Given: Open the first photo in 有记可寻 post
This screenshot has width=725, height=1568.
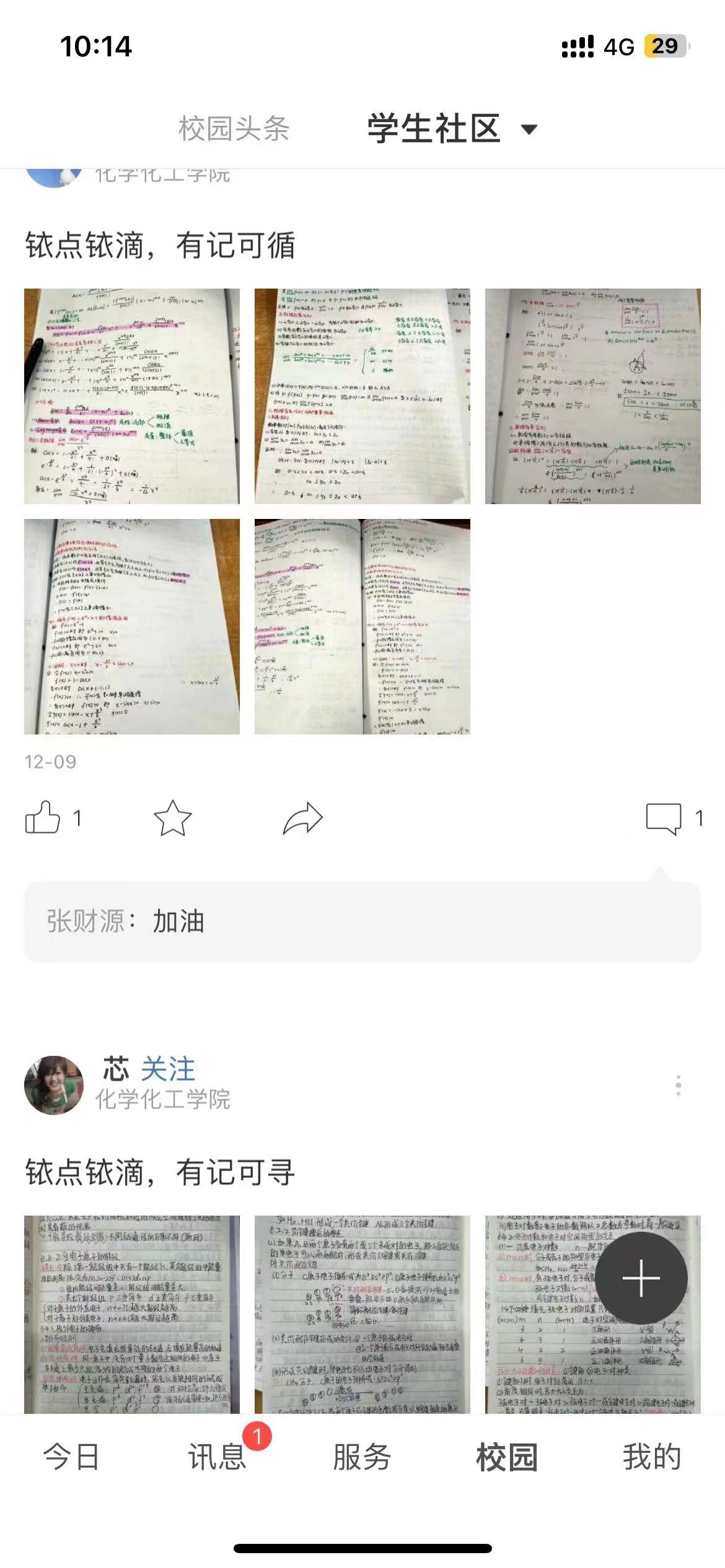Looking at the screenshot, I should 131,1313.
